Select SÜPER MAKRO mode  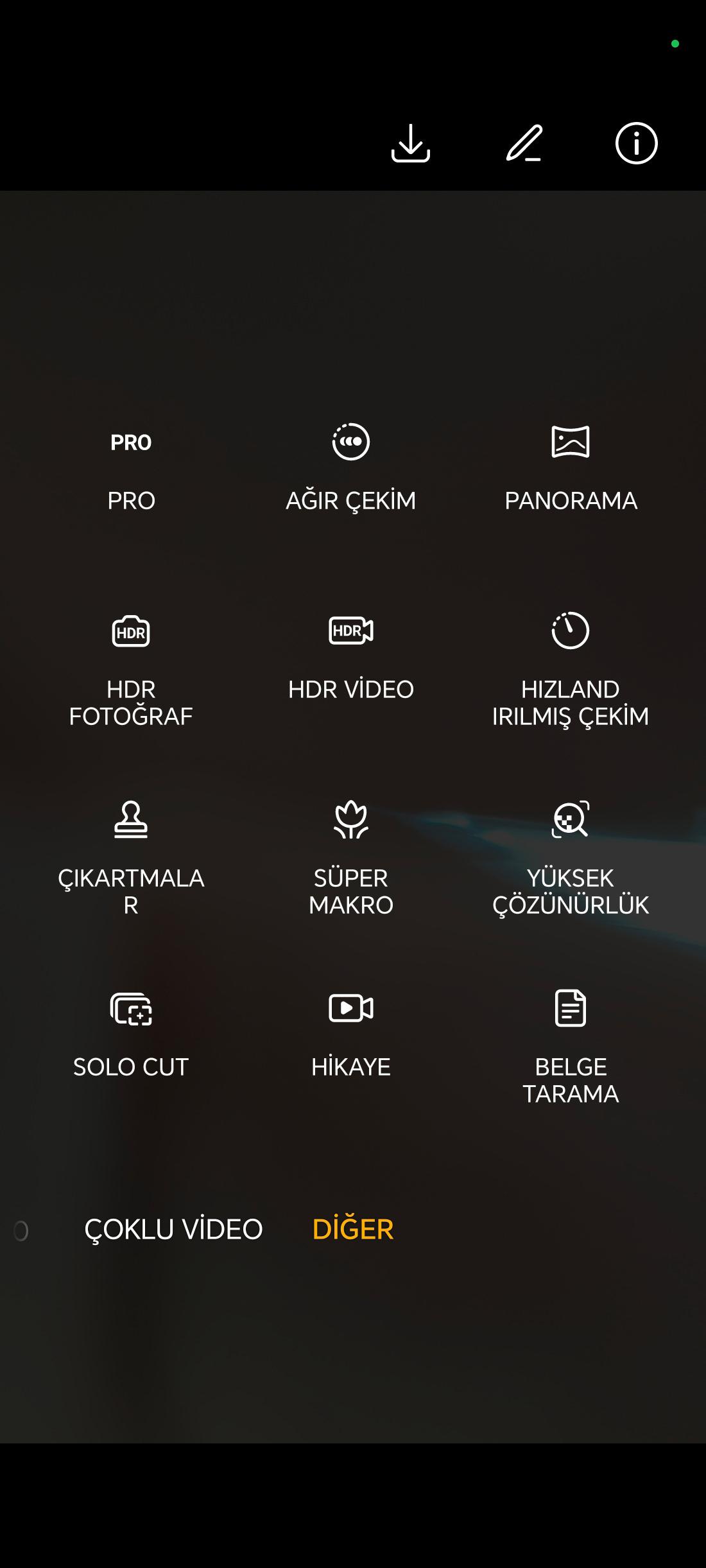pos(350,857)
